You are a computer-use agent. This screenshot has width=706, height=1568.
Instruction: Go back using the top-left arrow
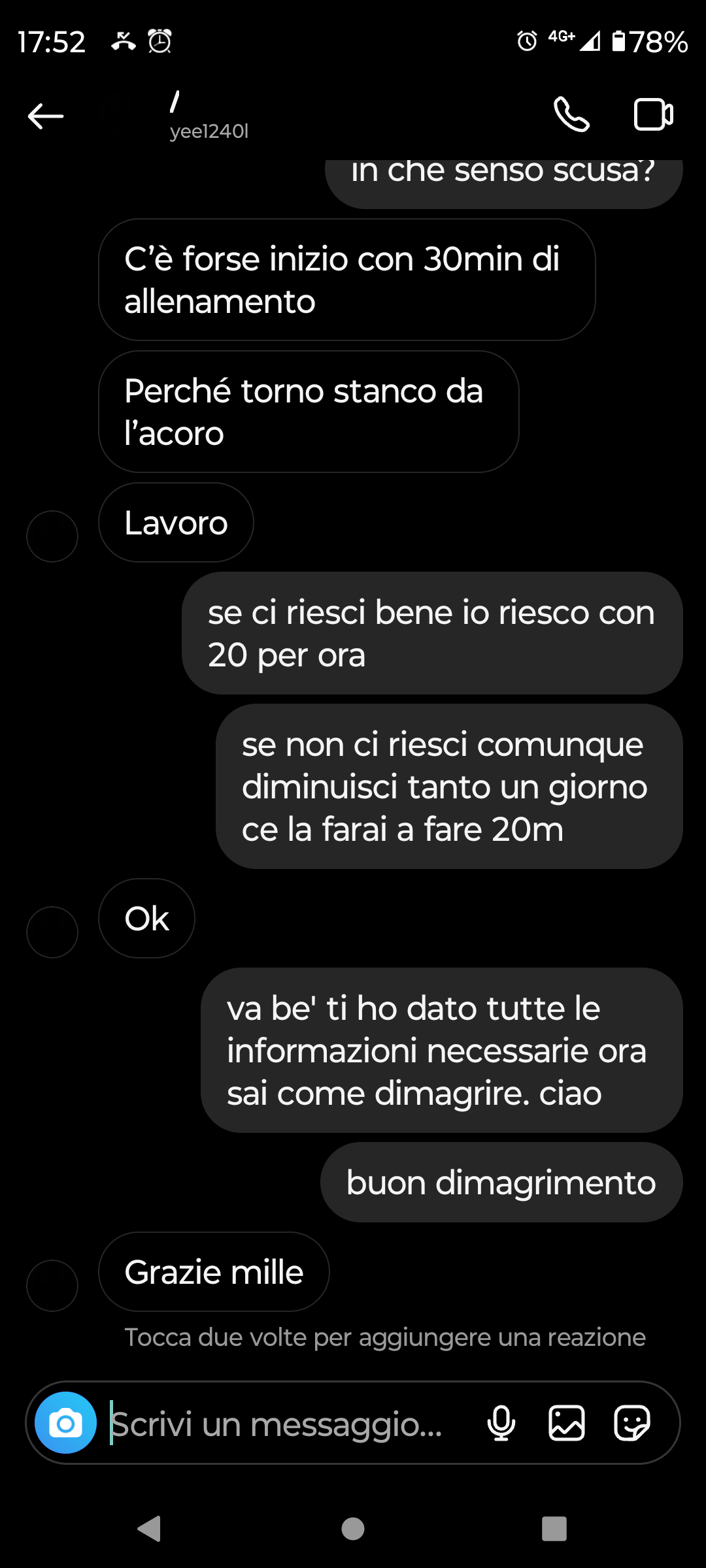click(46, 116)
